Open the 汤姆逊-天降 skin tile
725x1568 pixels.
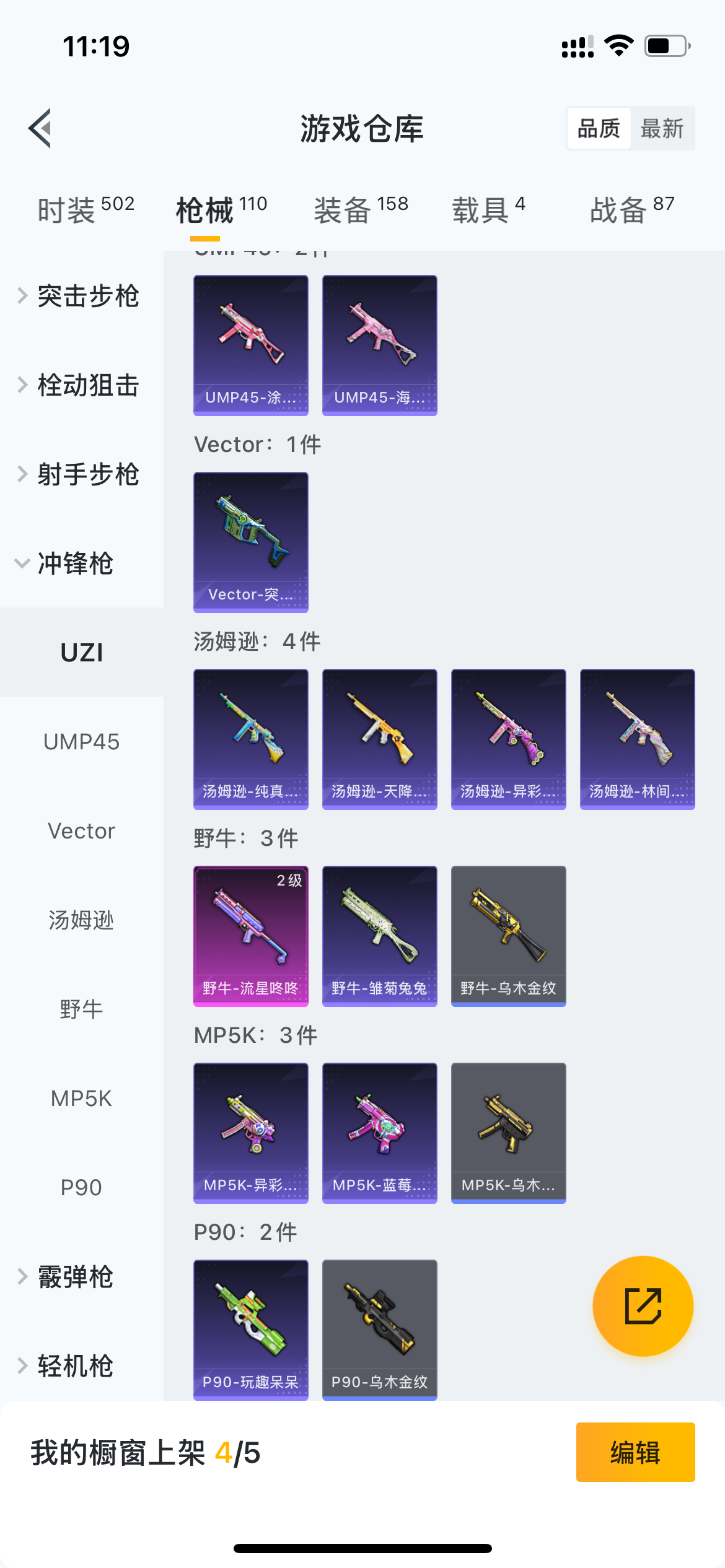[380, 739]
